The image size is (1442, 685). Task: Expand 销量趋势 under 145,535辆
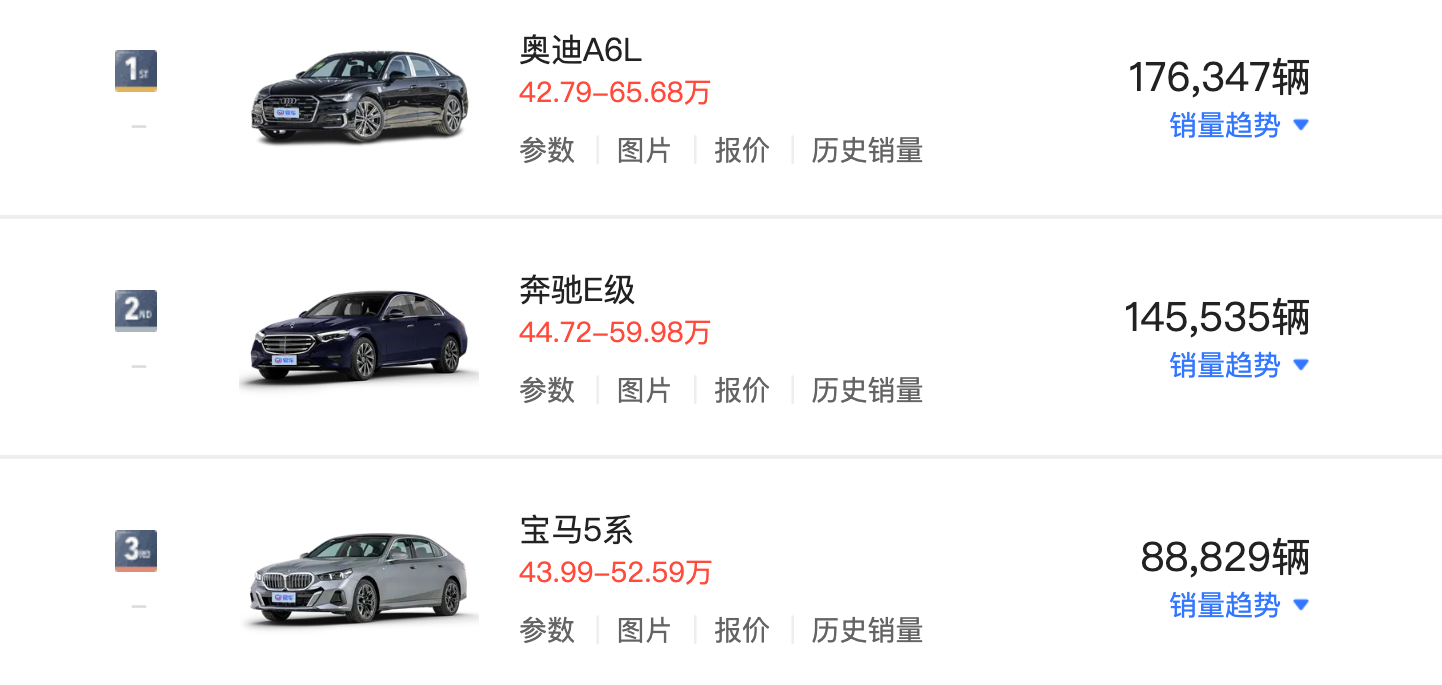(x=1238, y=365)
